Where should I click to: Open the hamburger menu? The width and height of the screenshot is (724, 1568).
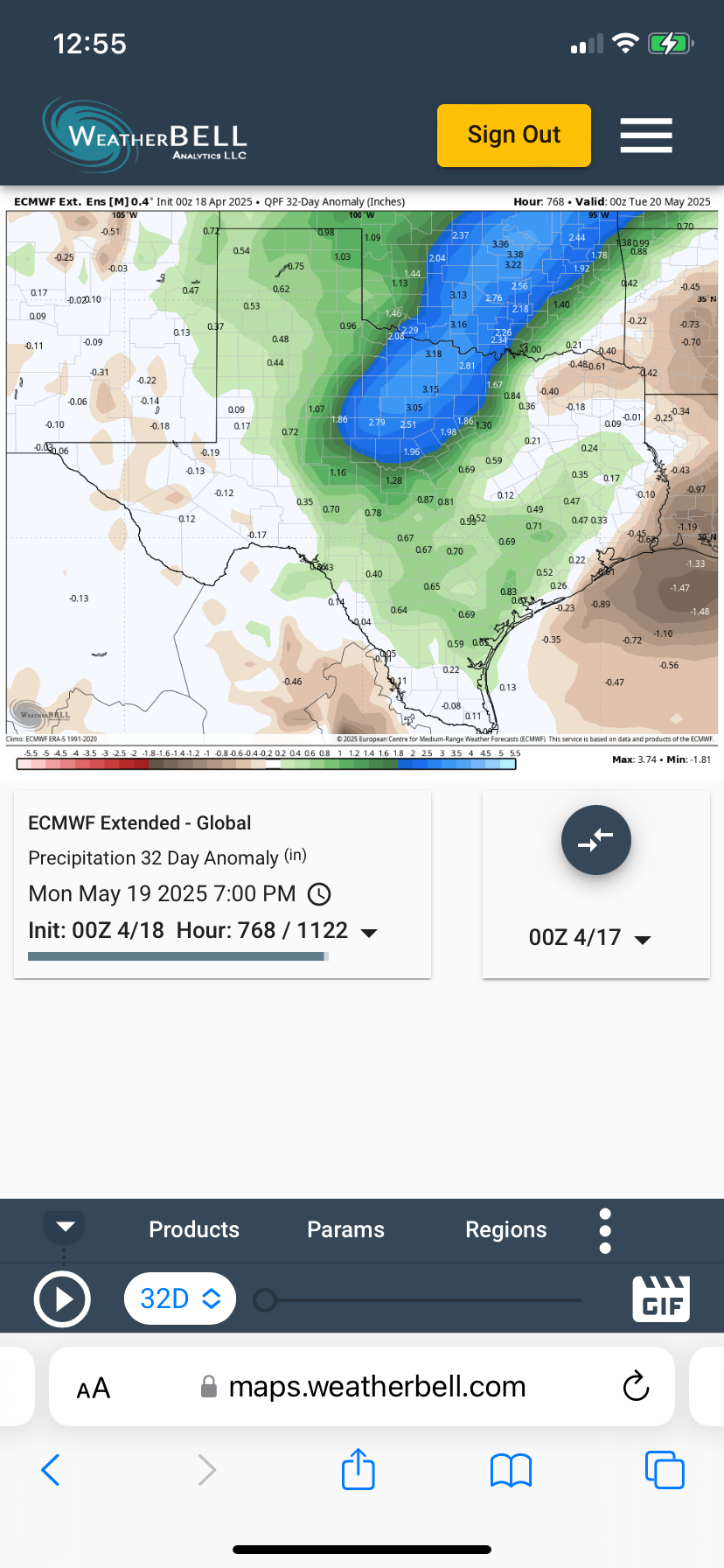coord(645,136)
